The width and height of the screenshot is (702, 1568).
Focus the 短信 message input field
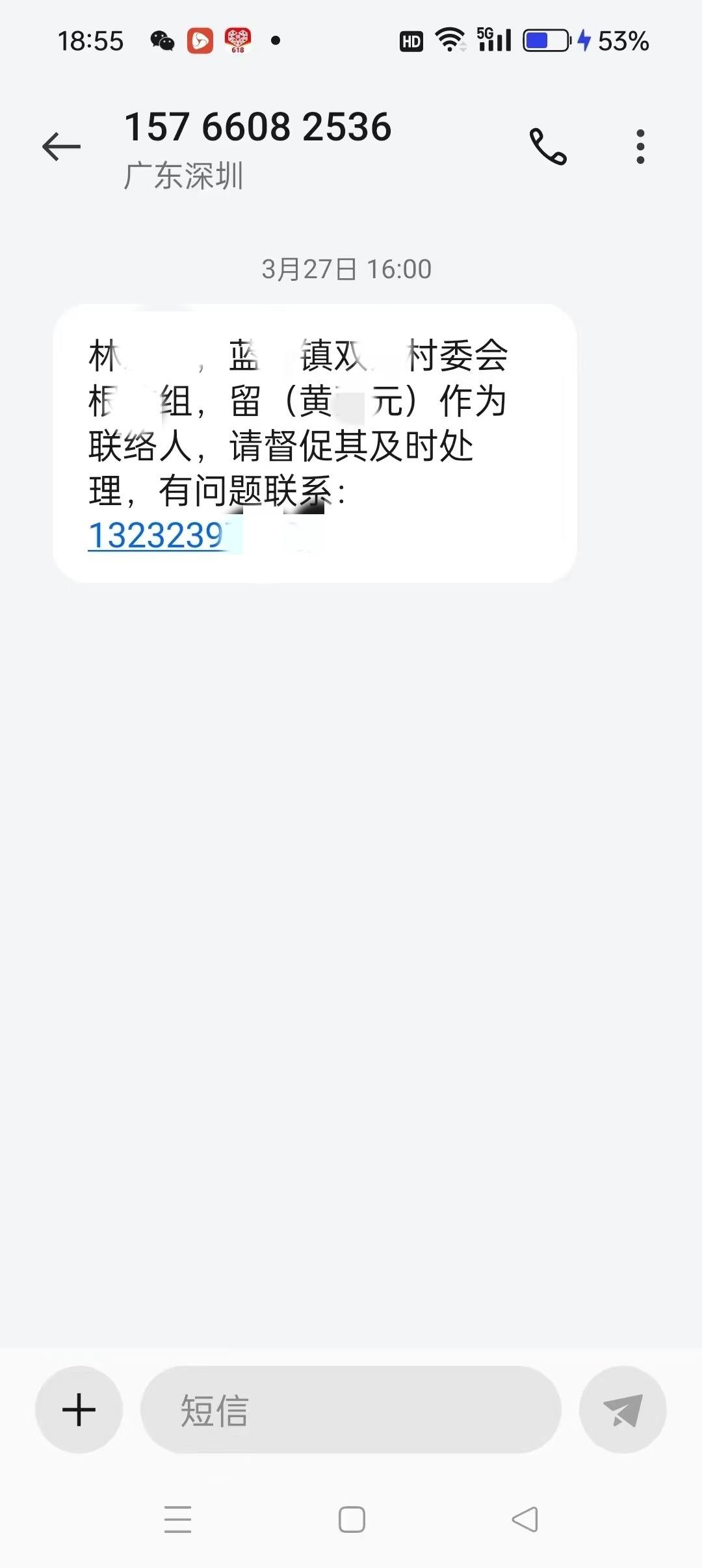click(x=351, y=1409)
